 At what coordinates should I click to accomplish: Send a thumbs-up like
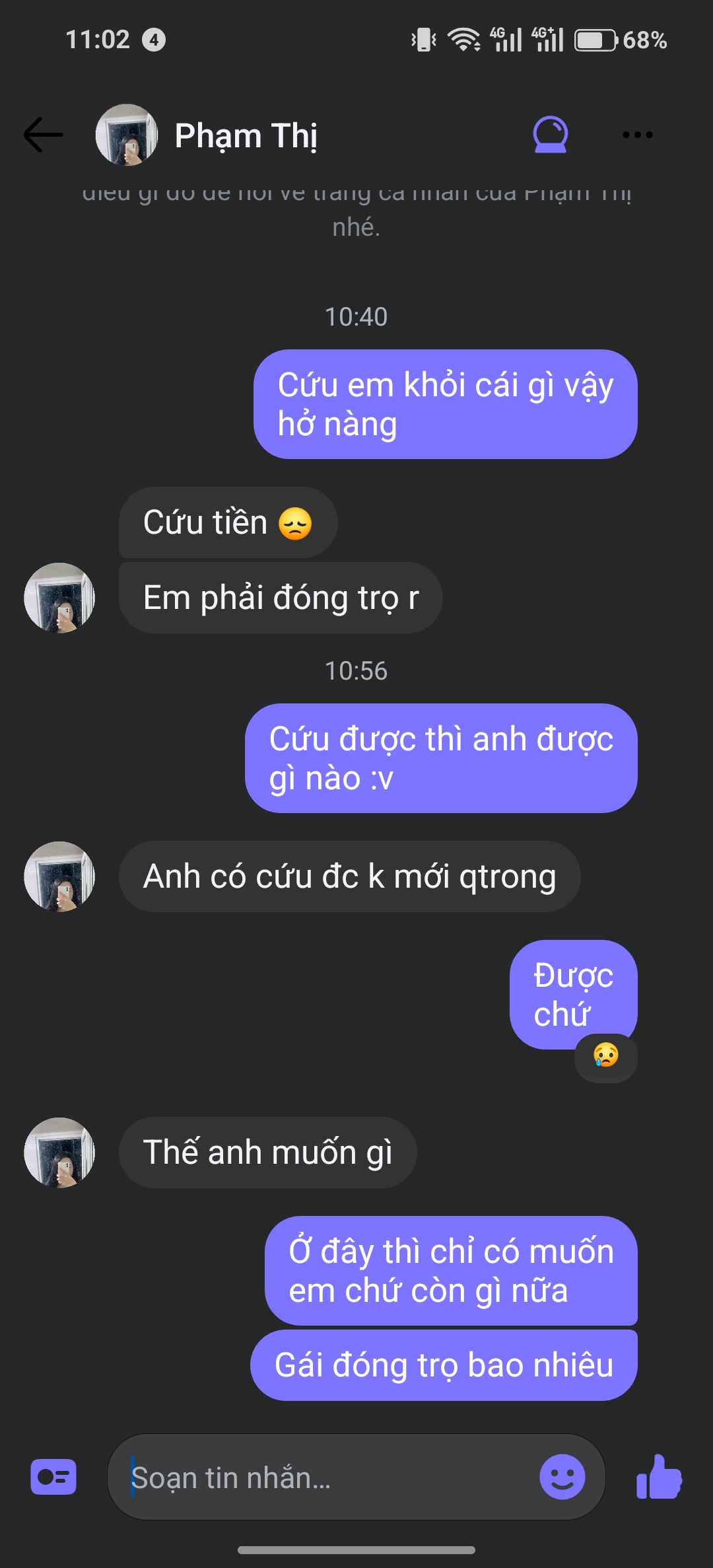658,1477
